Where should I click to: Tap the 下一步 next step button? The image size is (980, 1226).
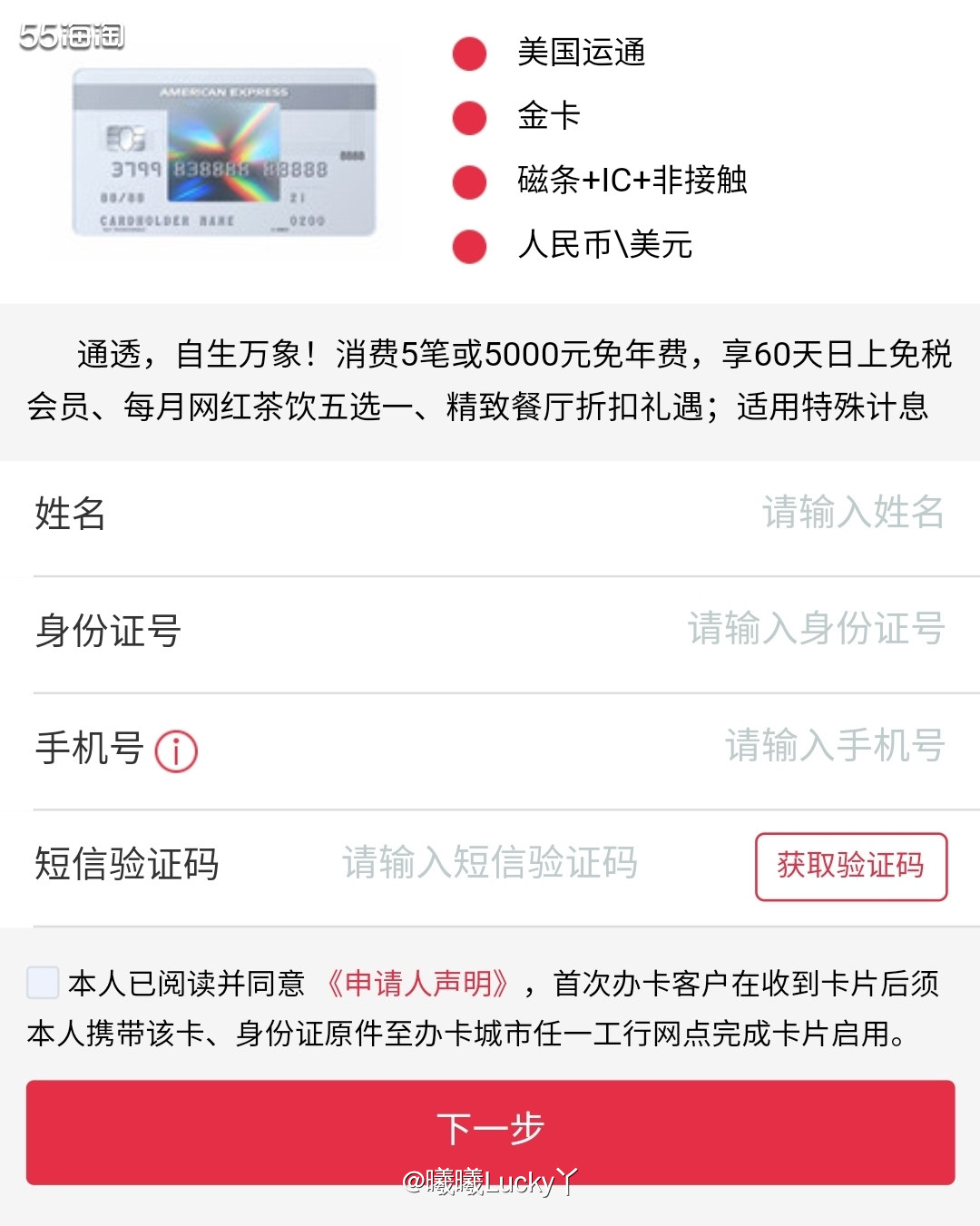click(490, 1130)
